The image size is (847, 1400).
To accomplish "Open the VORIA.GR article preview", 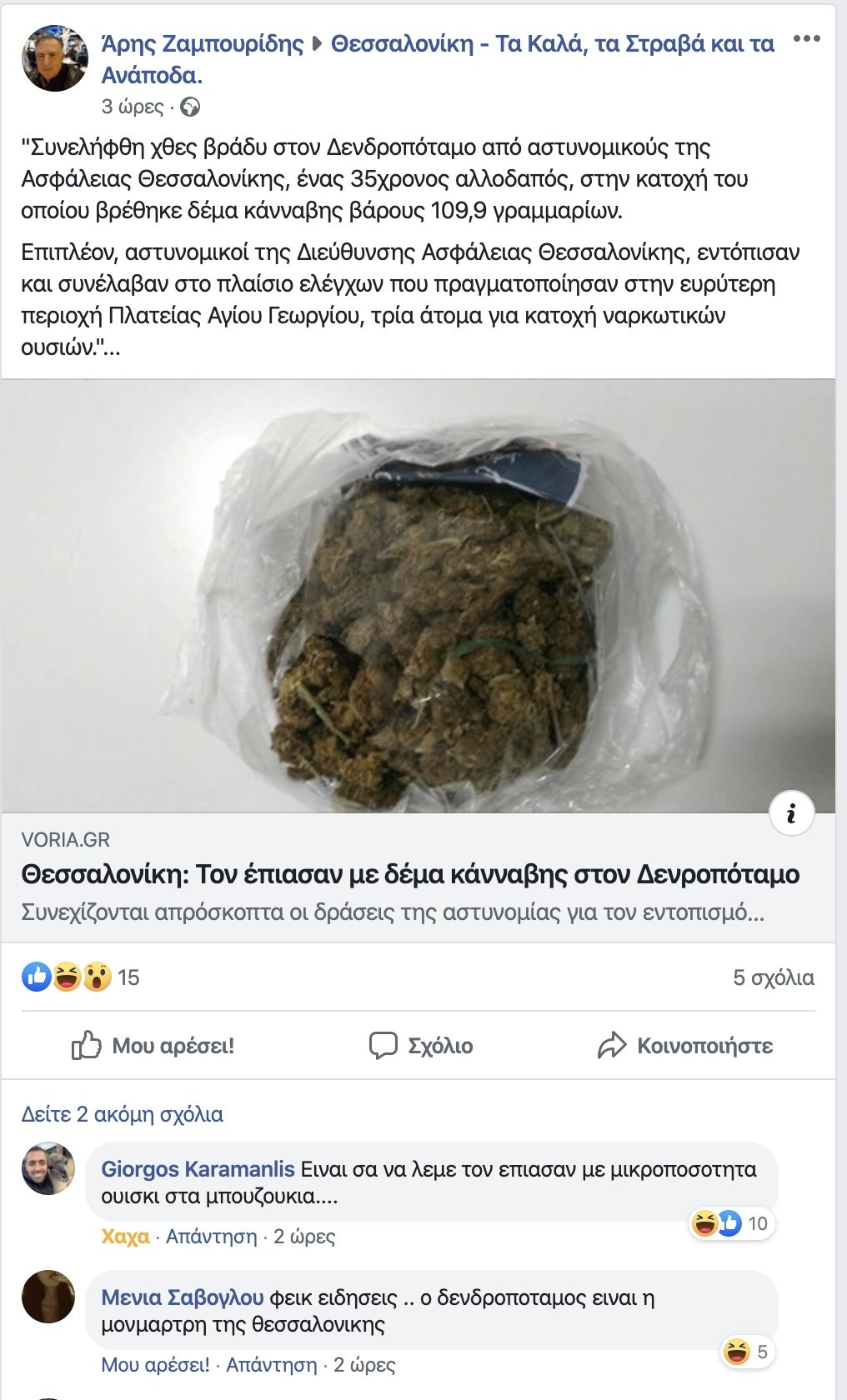I will point(409,874).
